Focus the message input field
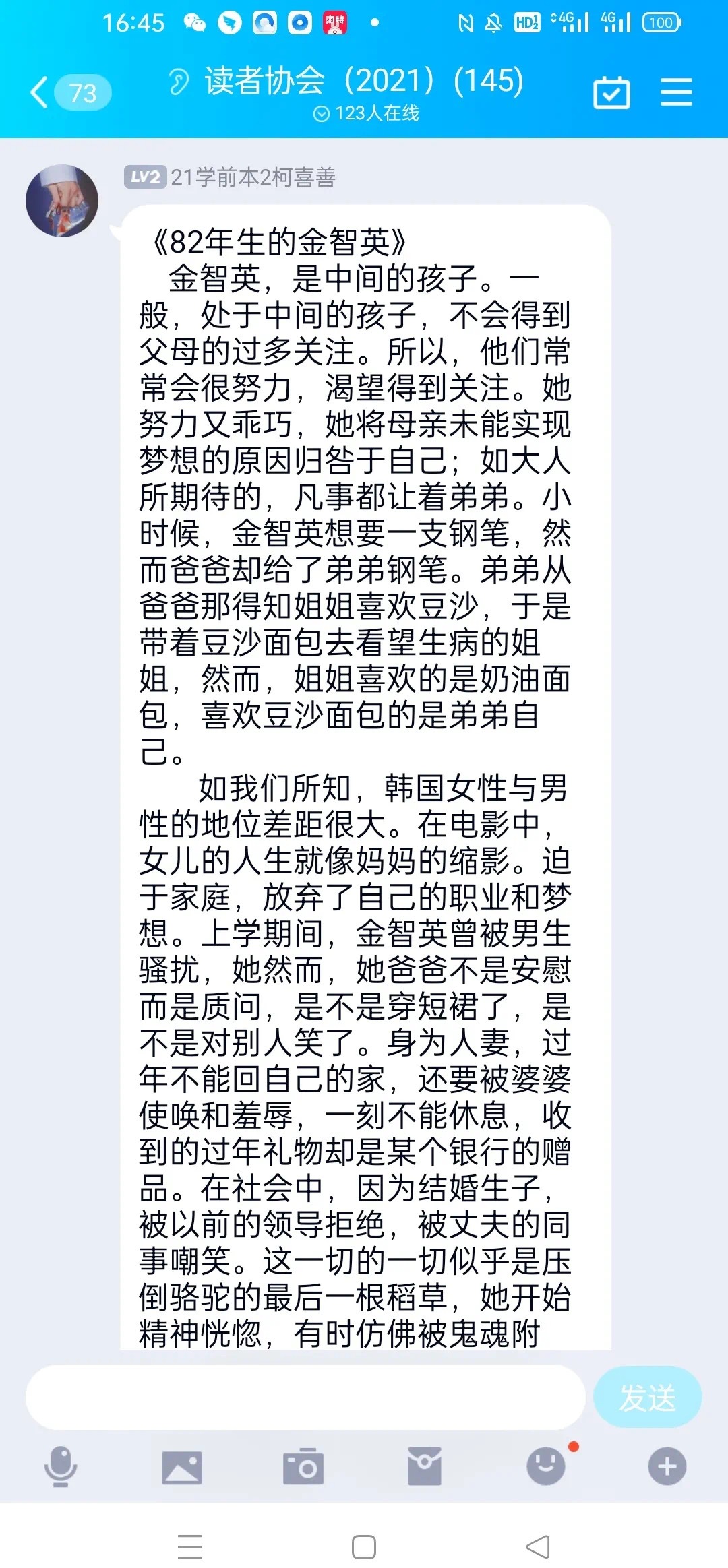 click(305, 1397)
